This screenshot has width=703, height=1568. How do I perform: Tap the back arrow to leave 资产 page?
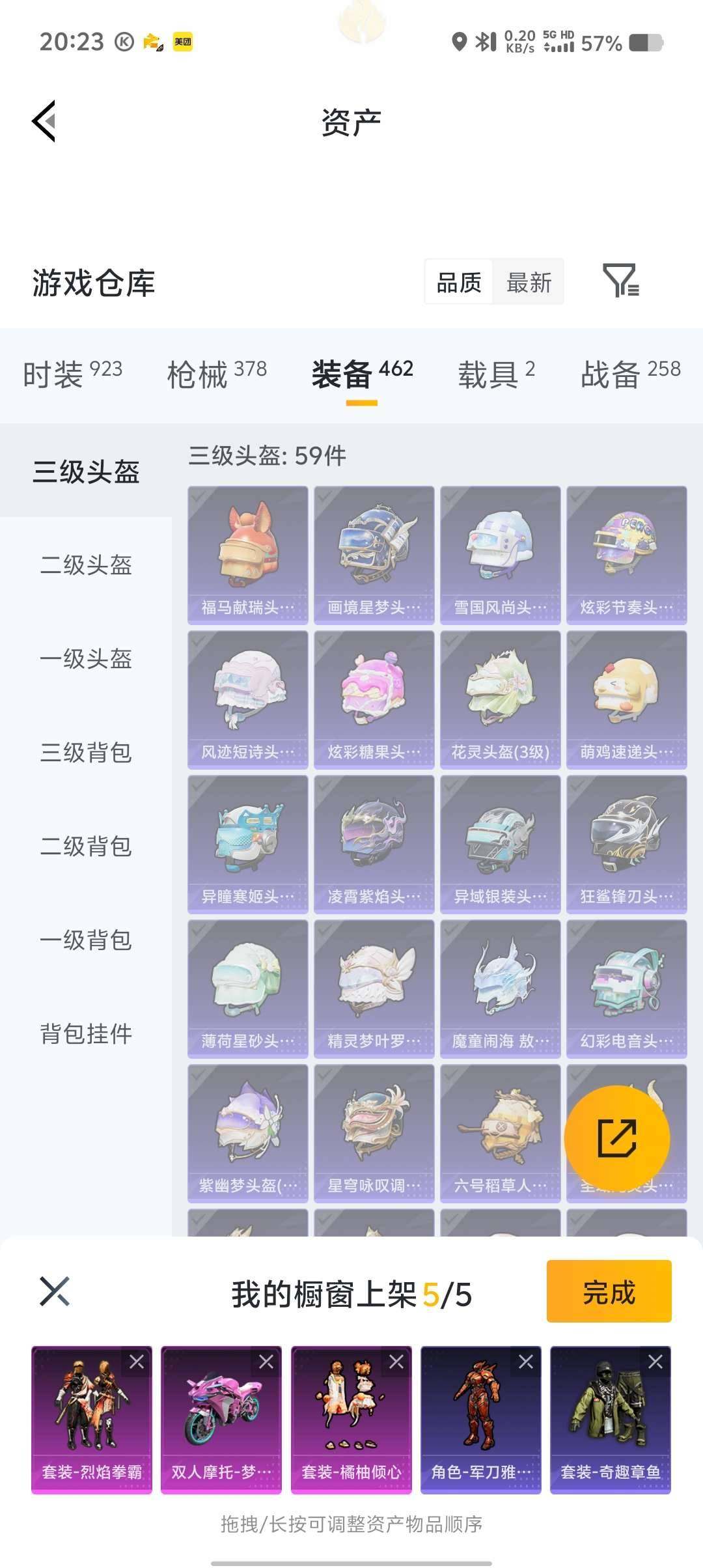(43, 120)
